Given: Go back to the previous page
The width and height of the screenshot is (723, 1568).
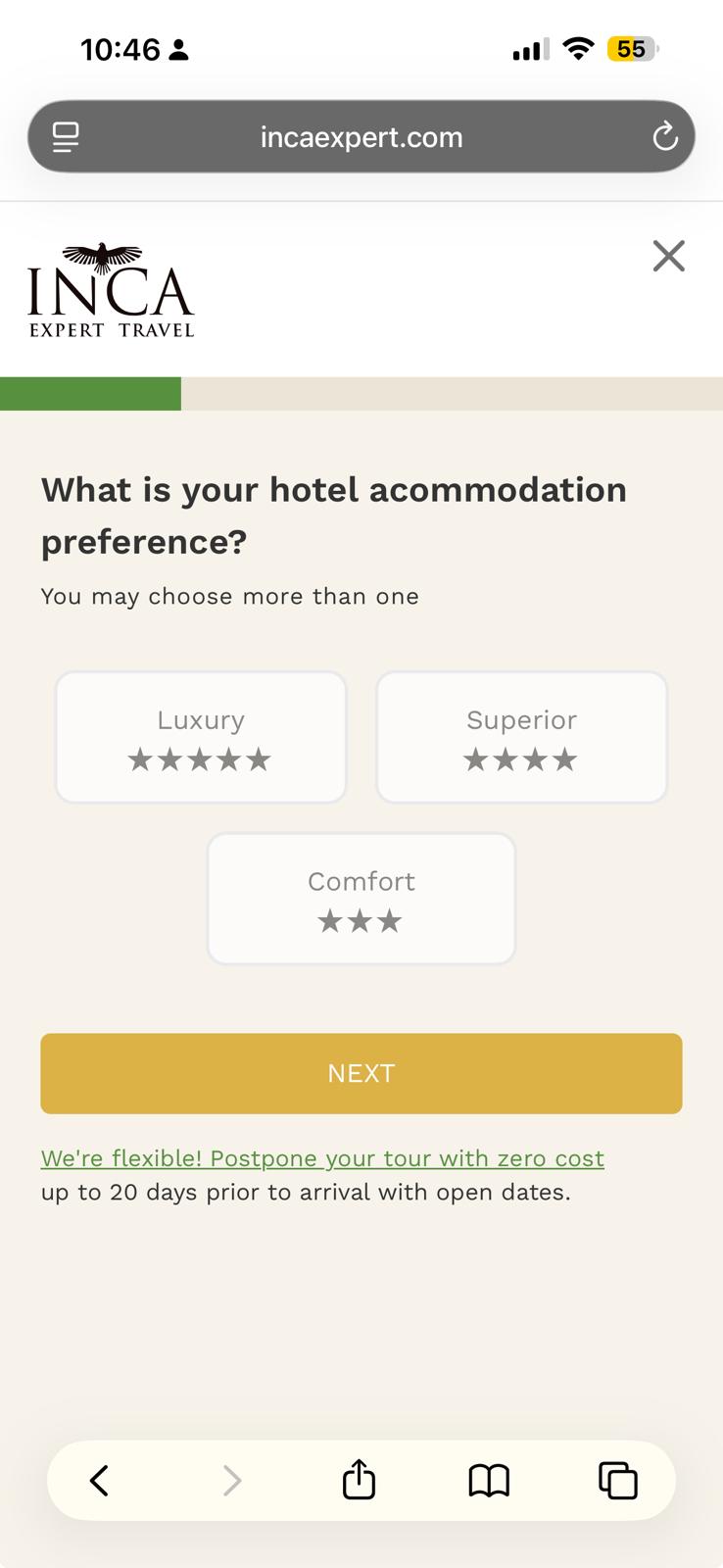Looking at the screenshot, I should pos(99,1480).
